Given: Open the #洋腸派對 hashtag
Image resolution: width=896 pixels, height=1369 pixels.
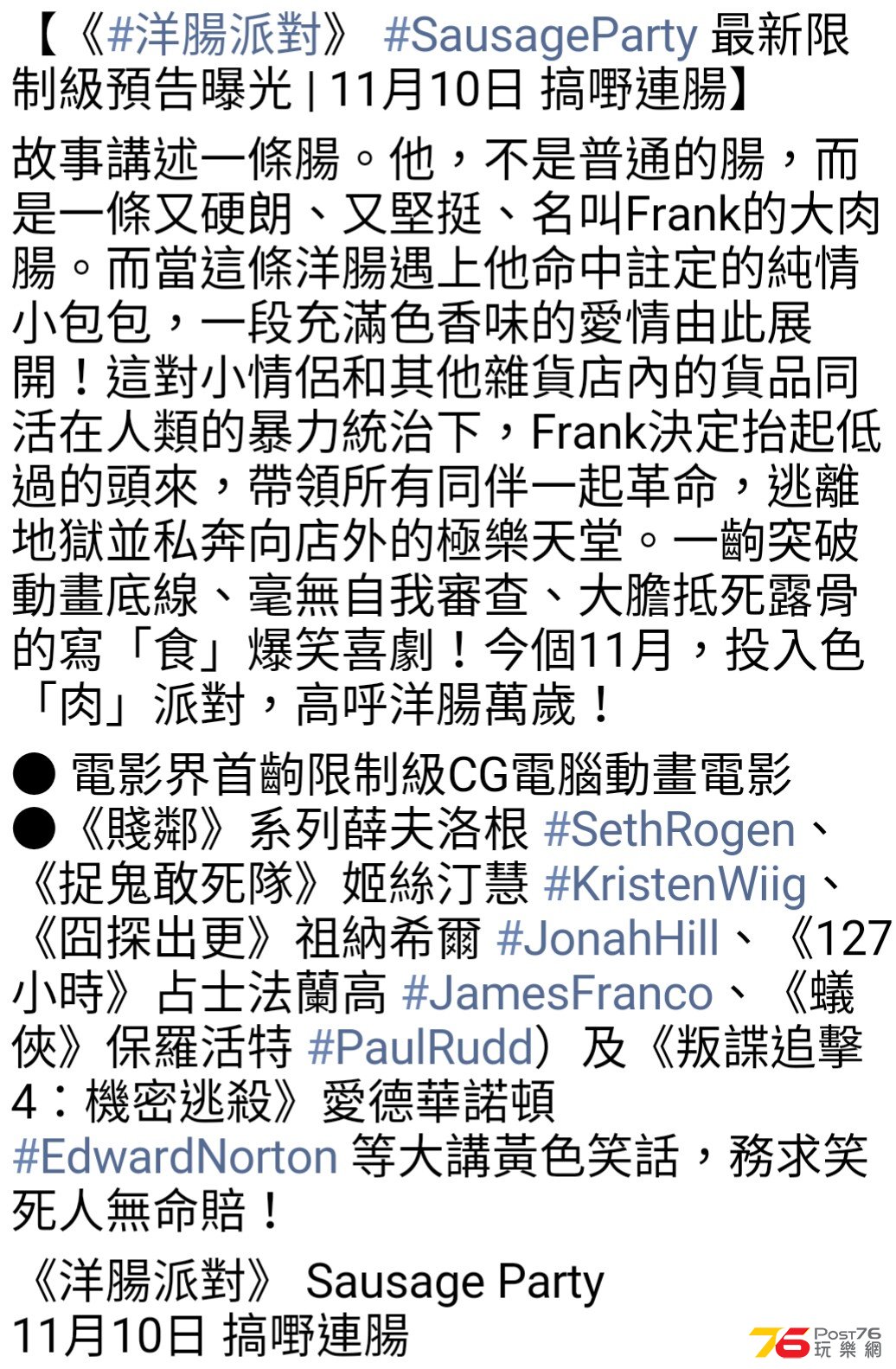Looking at the screenshot, I should (x=214, y=35).
